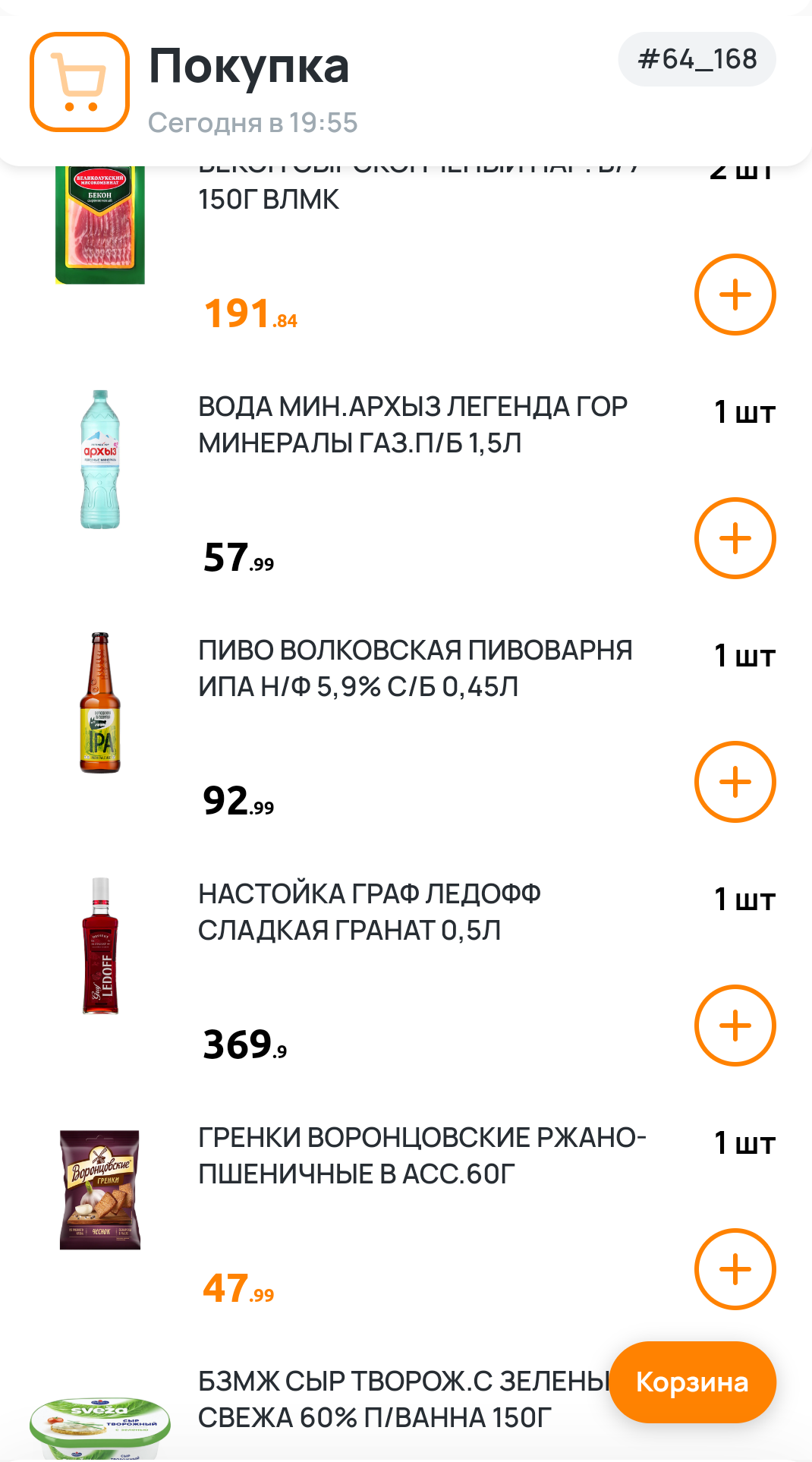Screen dimensions: 812x1462
Task: Add one more Архыз mineral water via plus icon
Action: coord(735,539)
